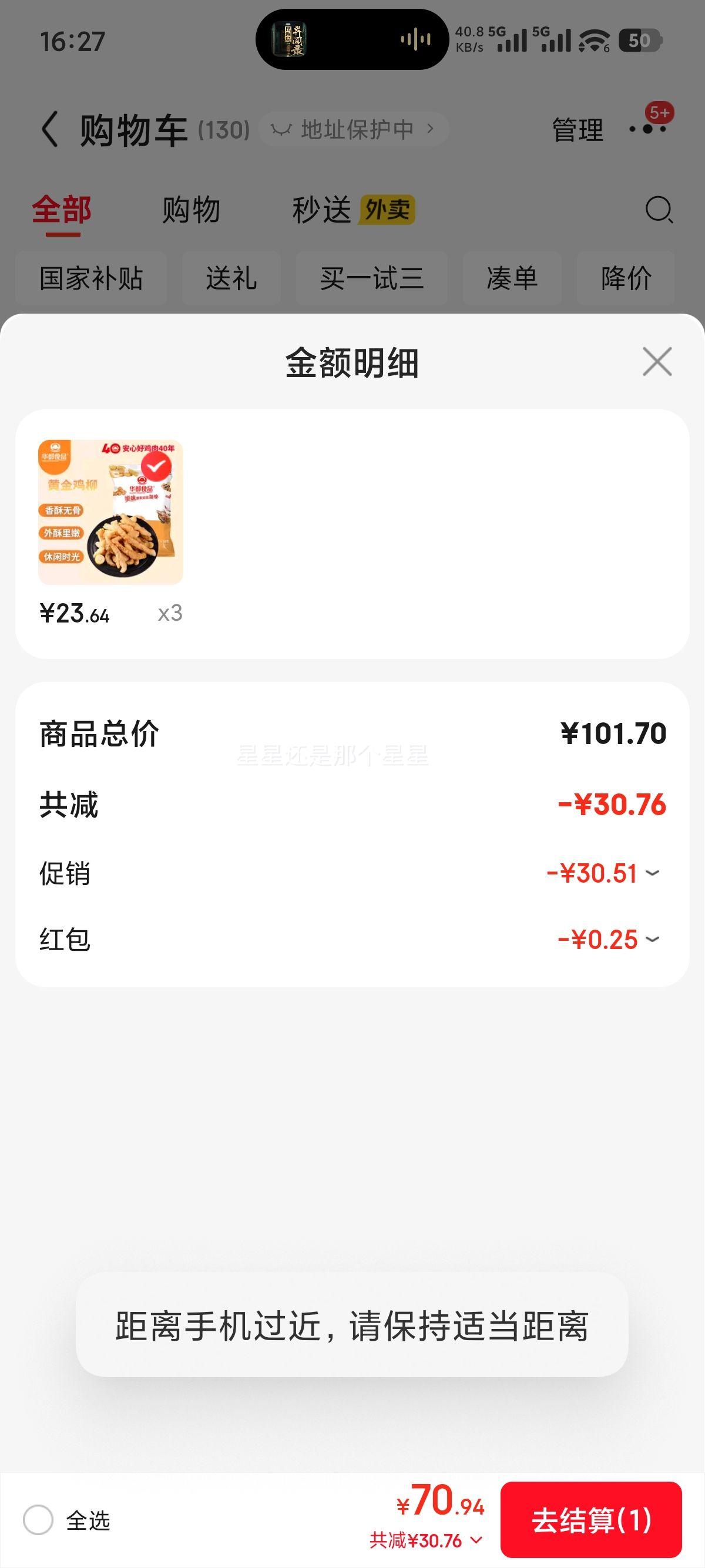Viewport: 705px width, 1568px height.
Task: Expand the 促销 discount details
Action: (653, 874)
